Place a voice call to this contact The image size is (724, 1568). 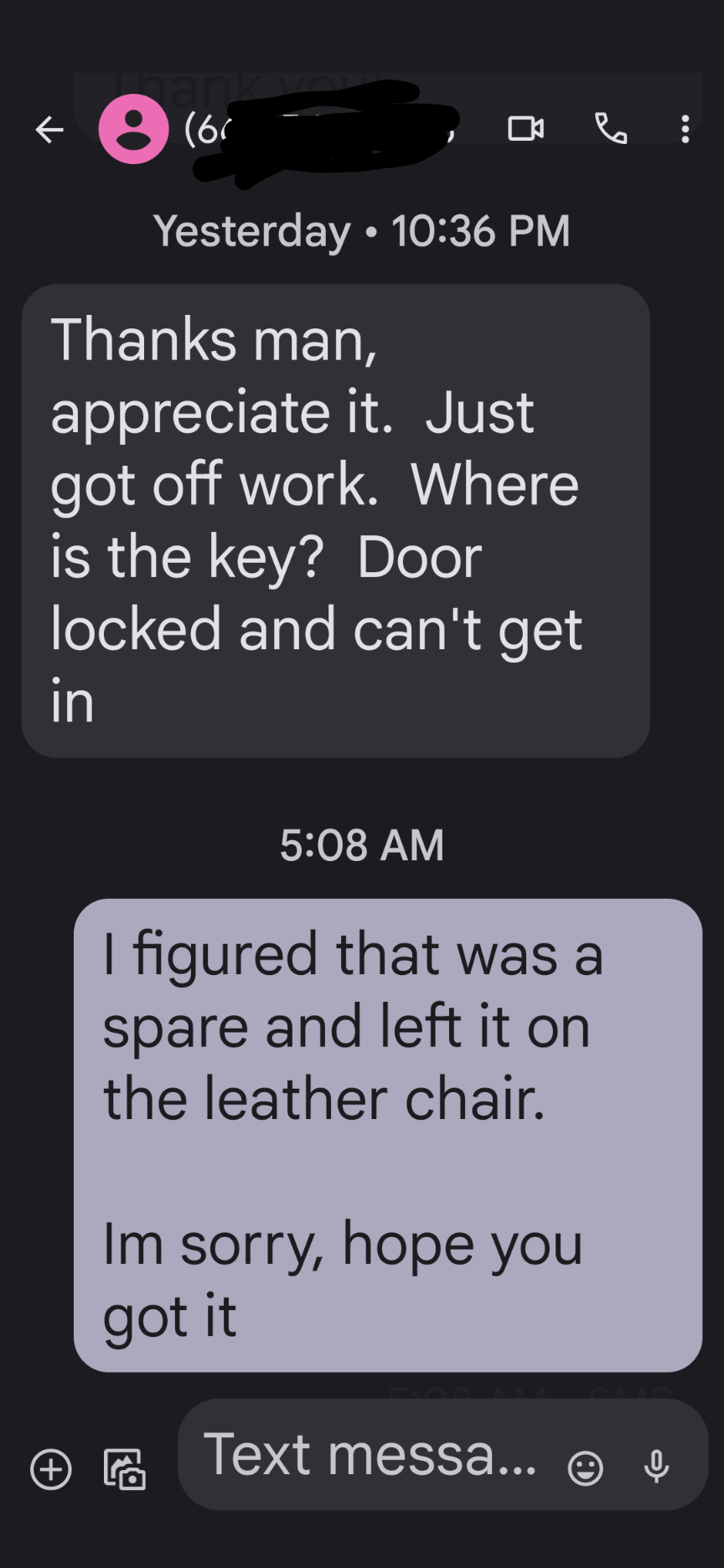(611, 129)
